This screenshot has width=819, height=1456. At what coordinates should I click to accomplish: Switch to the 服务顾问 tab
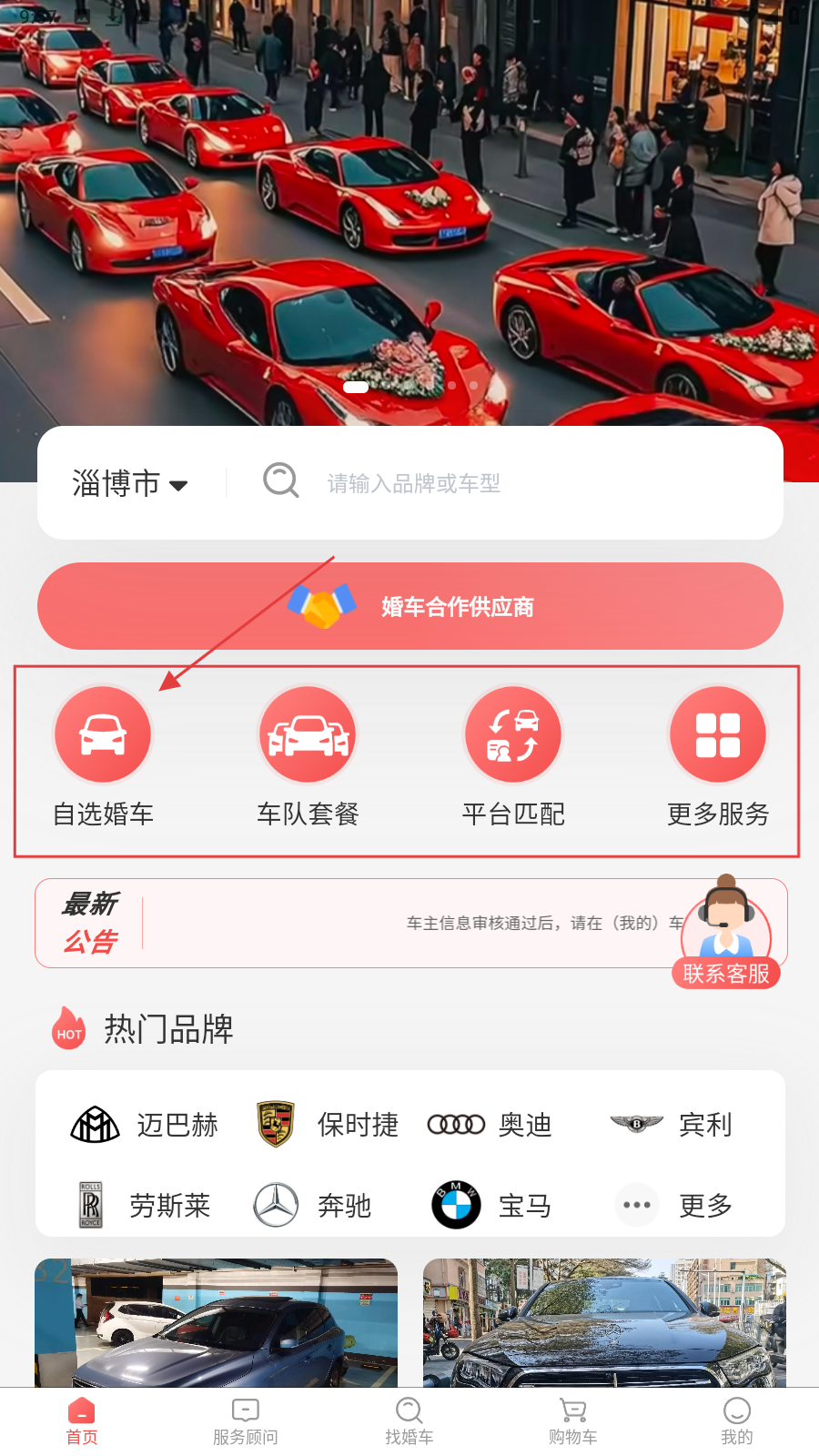pos(246,1421)
